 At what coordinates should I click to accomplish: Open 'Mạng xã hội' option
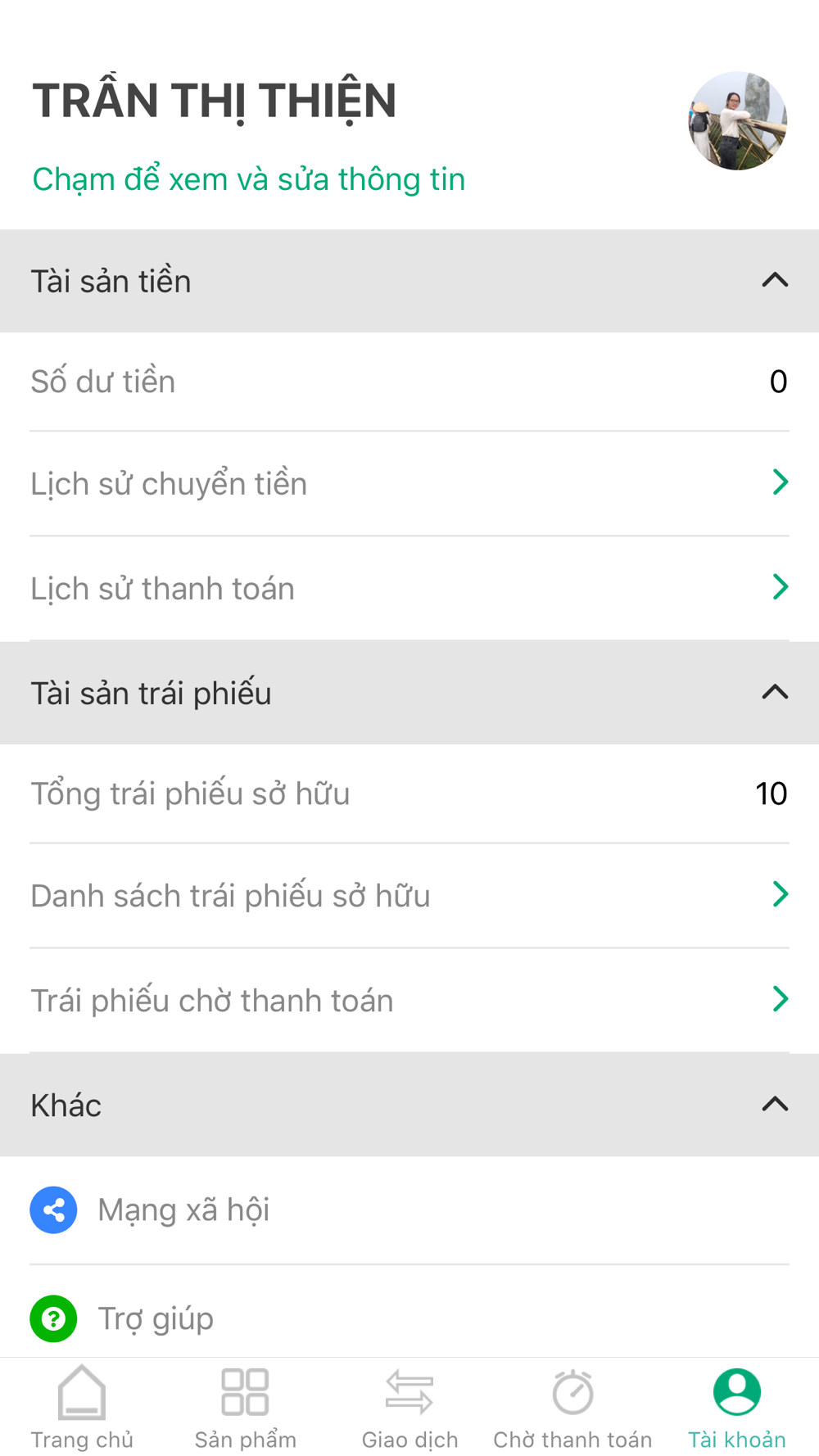pos(409,1210)
